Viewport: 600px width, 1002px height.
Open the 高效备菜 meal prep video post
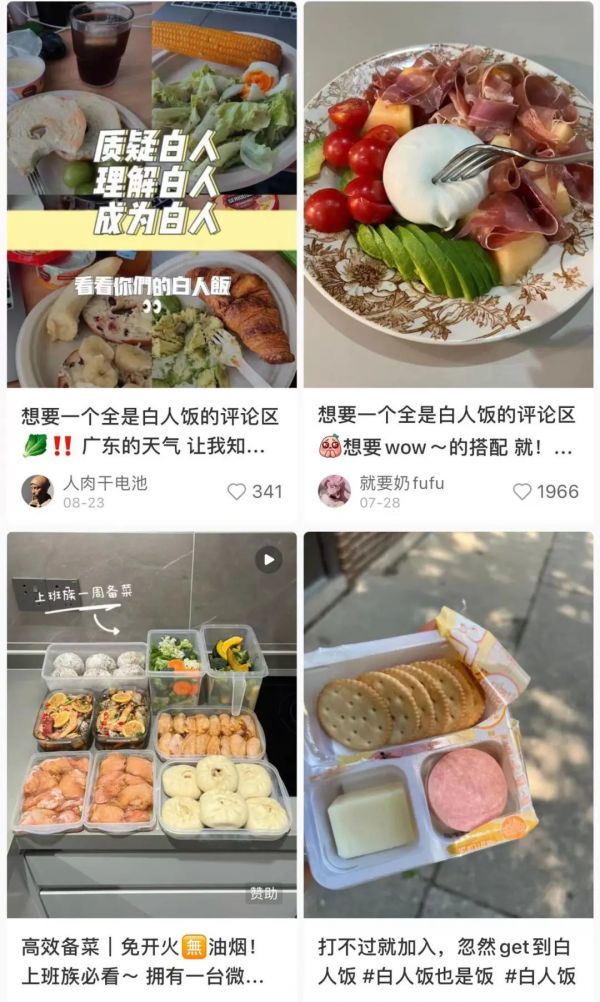pyautogui.click(x=152, y=725)
